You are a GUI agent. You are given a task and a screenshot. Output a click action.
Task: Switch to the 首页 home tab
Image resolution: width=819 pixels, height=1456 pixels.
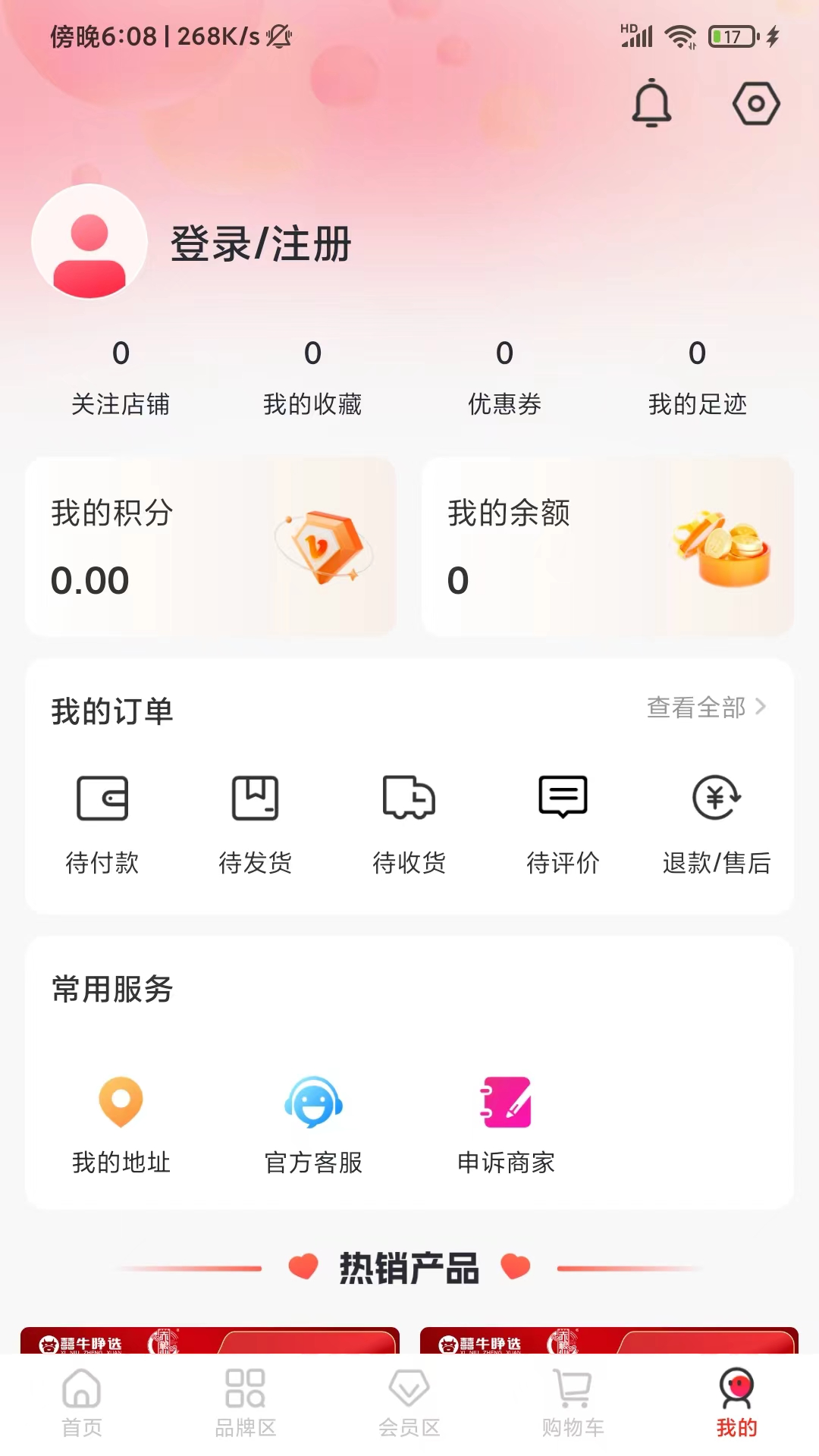click(x=82, y=1403)
